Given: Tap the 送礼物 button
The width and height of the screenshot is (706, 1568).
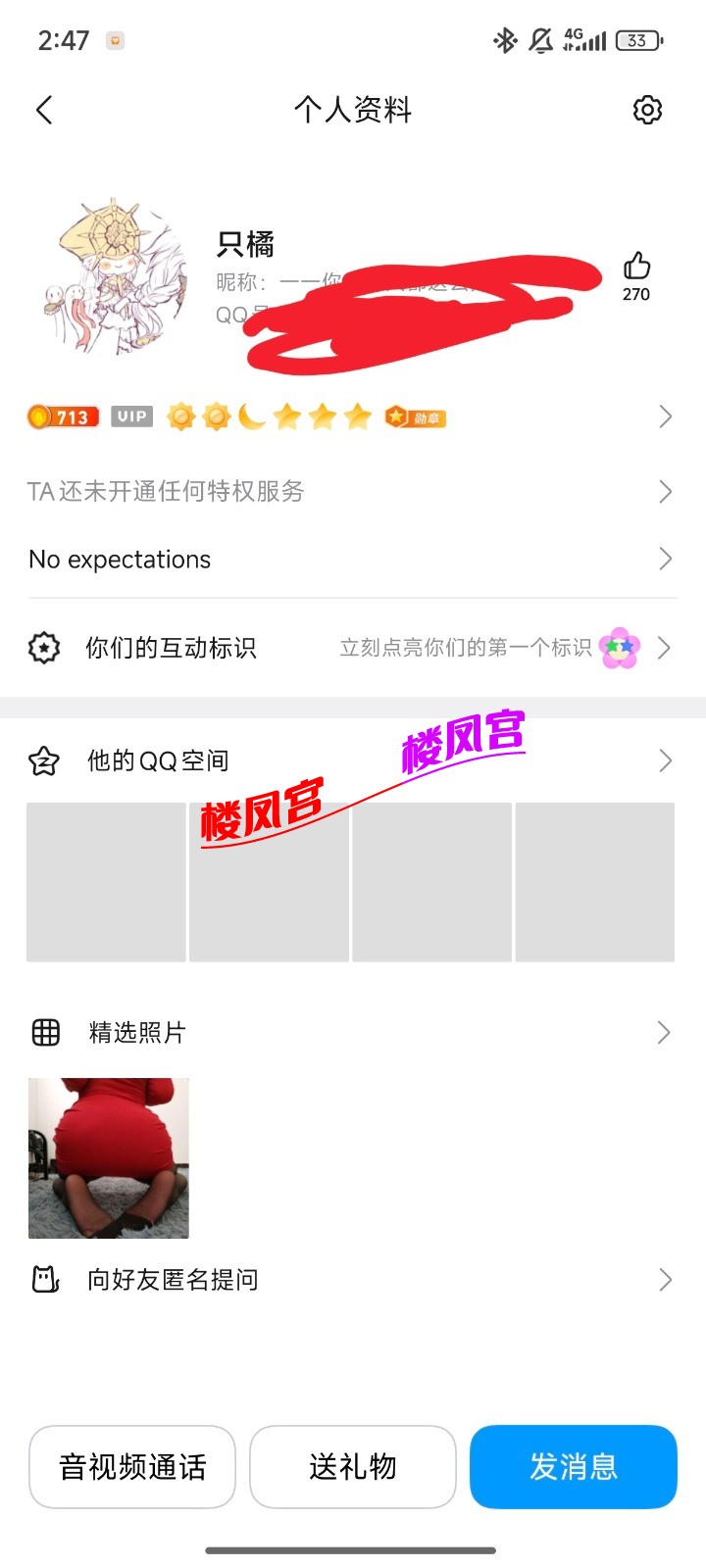Looking at the screenshot, I should point(353,1467).
